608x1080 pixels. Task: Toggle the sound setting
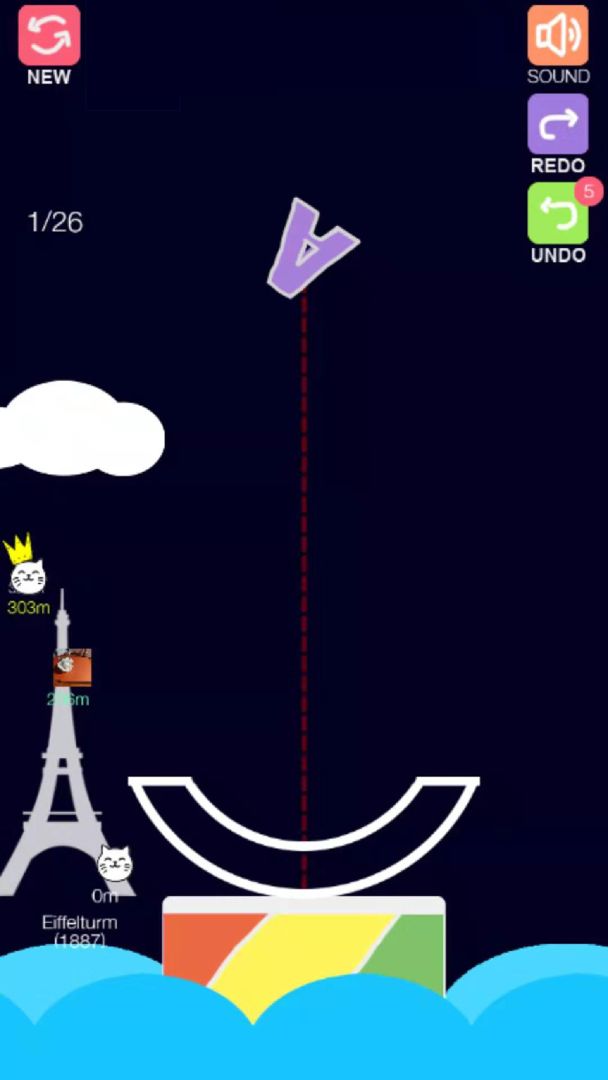point(558,36)
